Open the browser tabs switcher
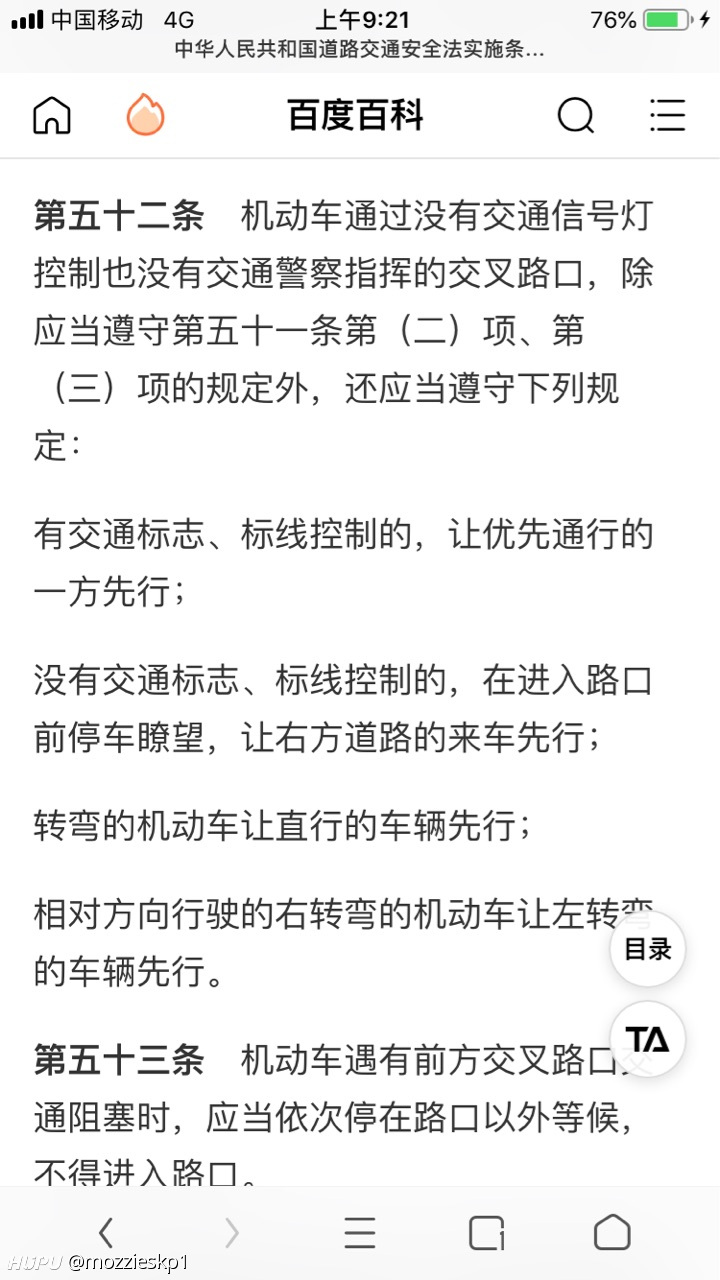This screenshot has width=720, height=1280. [487, 1233]
